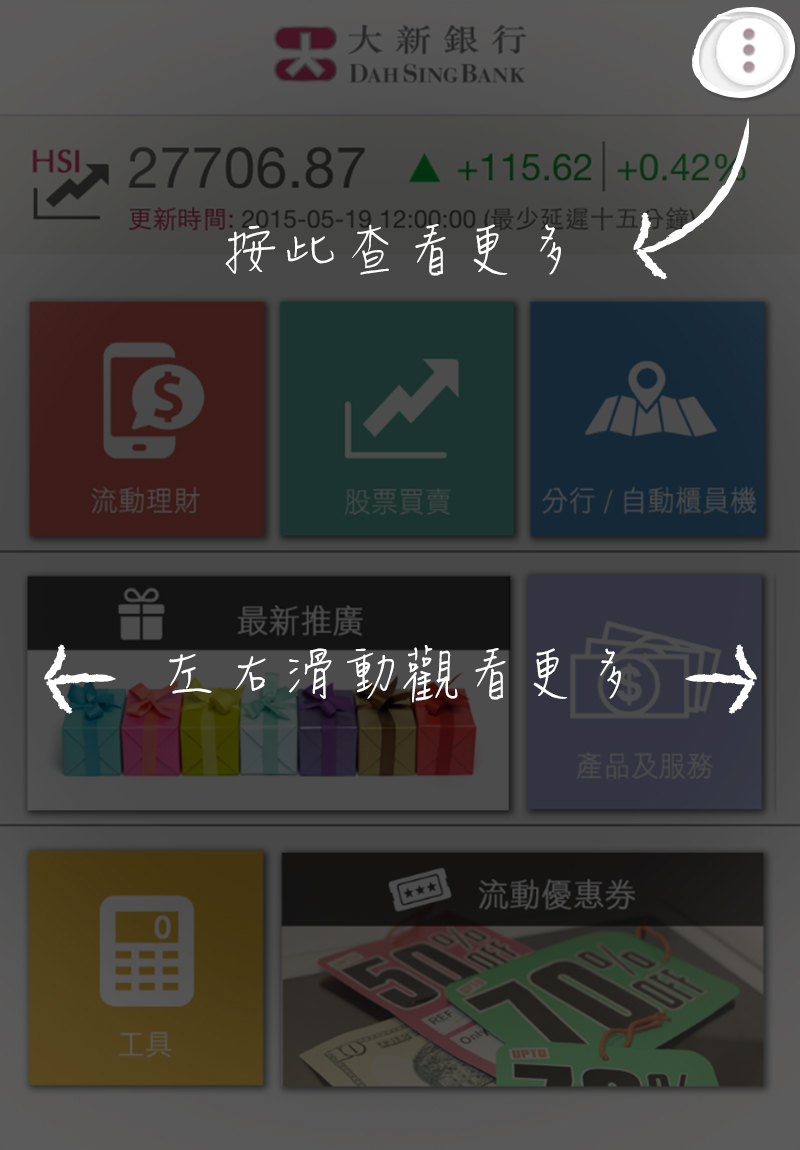
Task: Open the 流動優惠券 mobile coupons banner
Action: 522,968
